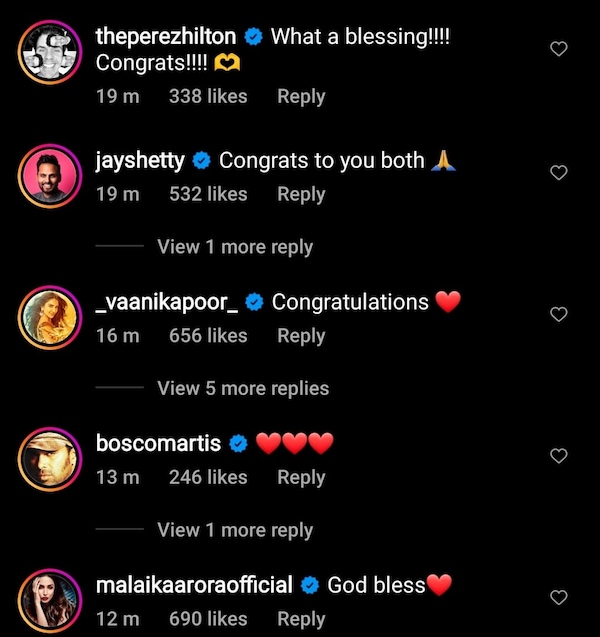Screen dimensions: 600x637
Task: See who liked _vaanikapoor_'s comment, 656 likes
Action: 208,336
